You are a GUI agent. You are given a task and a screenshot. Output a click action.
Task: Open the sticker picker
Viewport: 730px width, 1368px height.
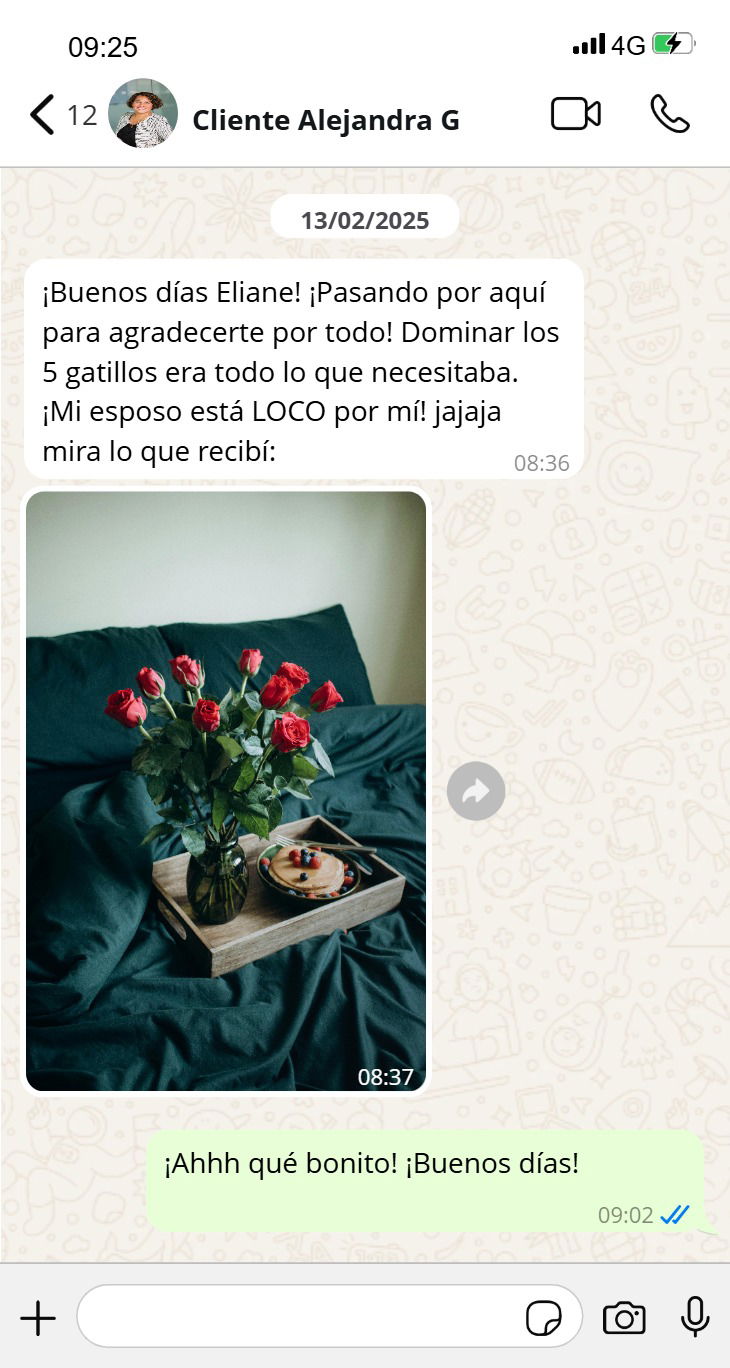[544, 1319]
